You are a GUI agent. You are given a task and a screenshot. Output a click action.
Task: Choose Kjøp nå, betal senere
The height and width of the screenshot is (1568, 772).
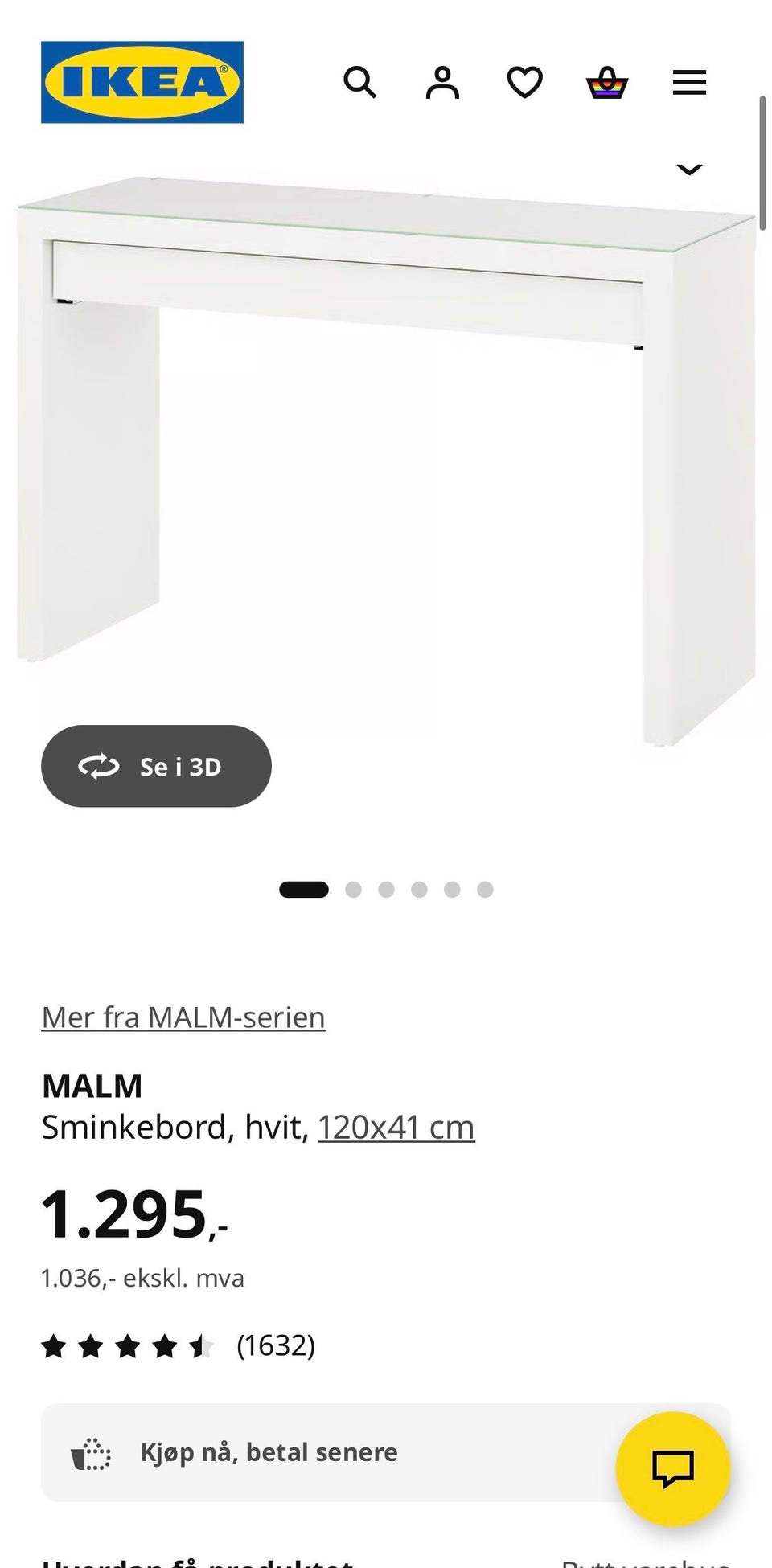269,1452
